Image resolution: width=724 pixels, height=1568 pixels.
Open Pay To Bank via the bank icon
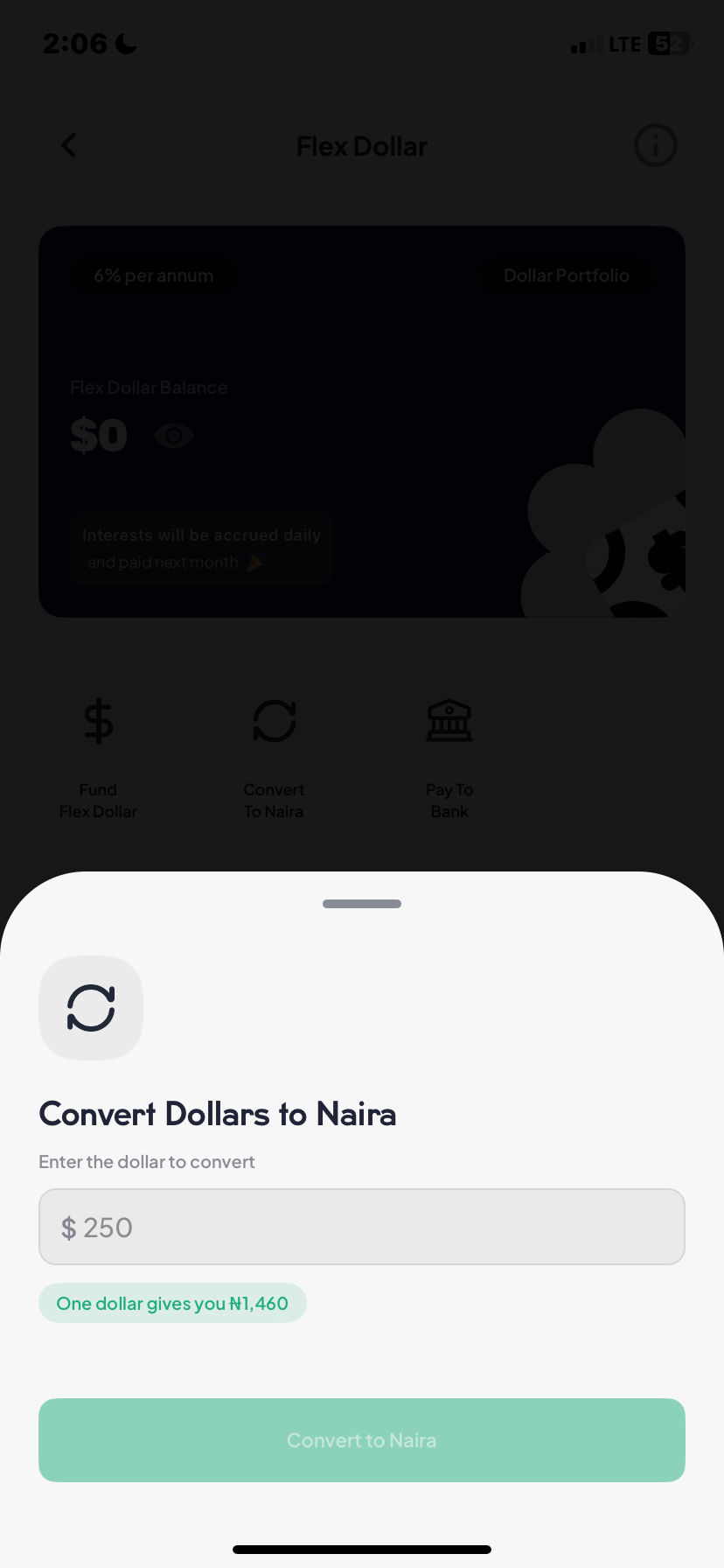[x=449, y=720]
